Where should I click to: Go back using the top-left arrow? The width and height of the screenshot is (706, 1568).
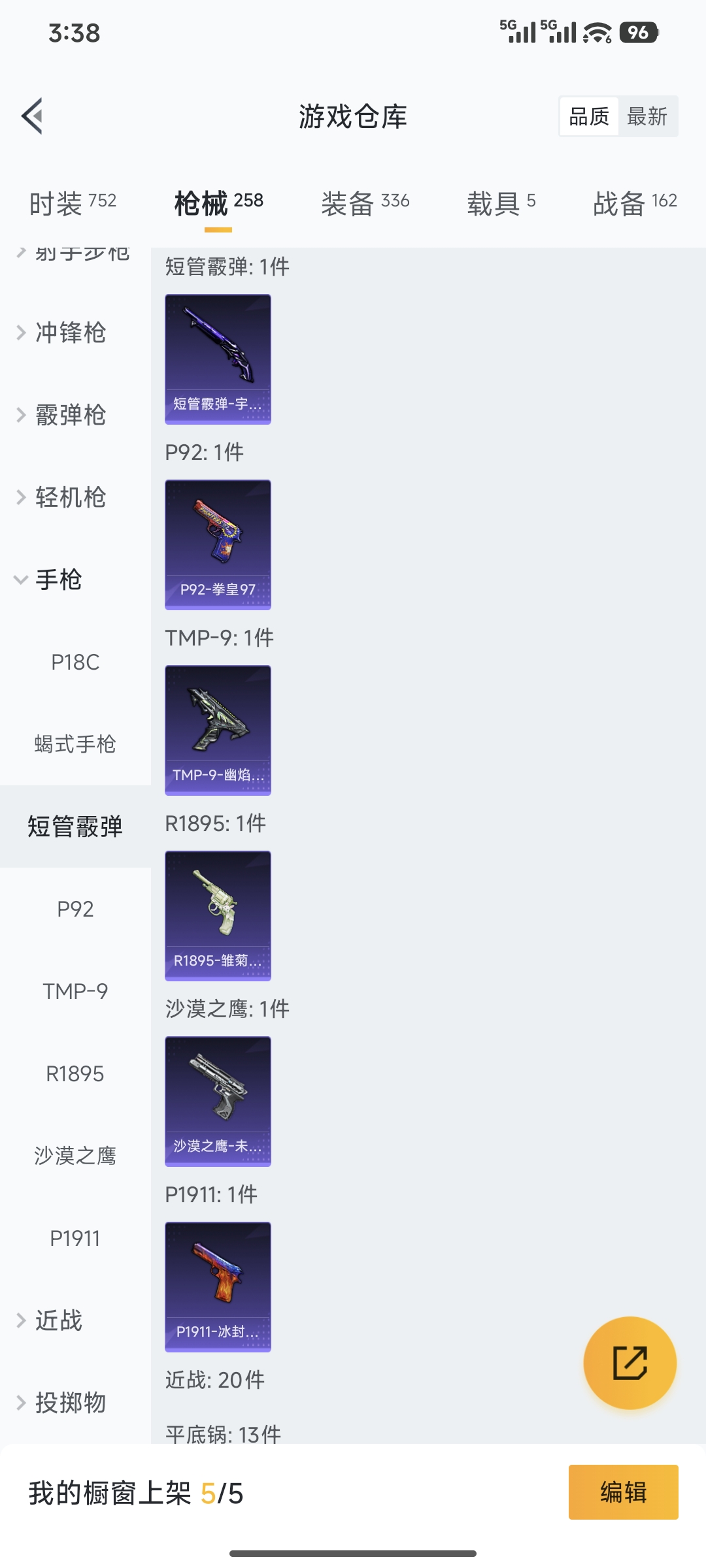coord(33,116)
